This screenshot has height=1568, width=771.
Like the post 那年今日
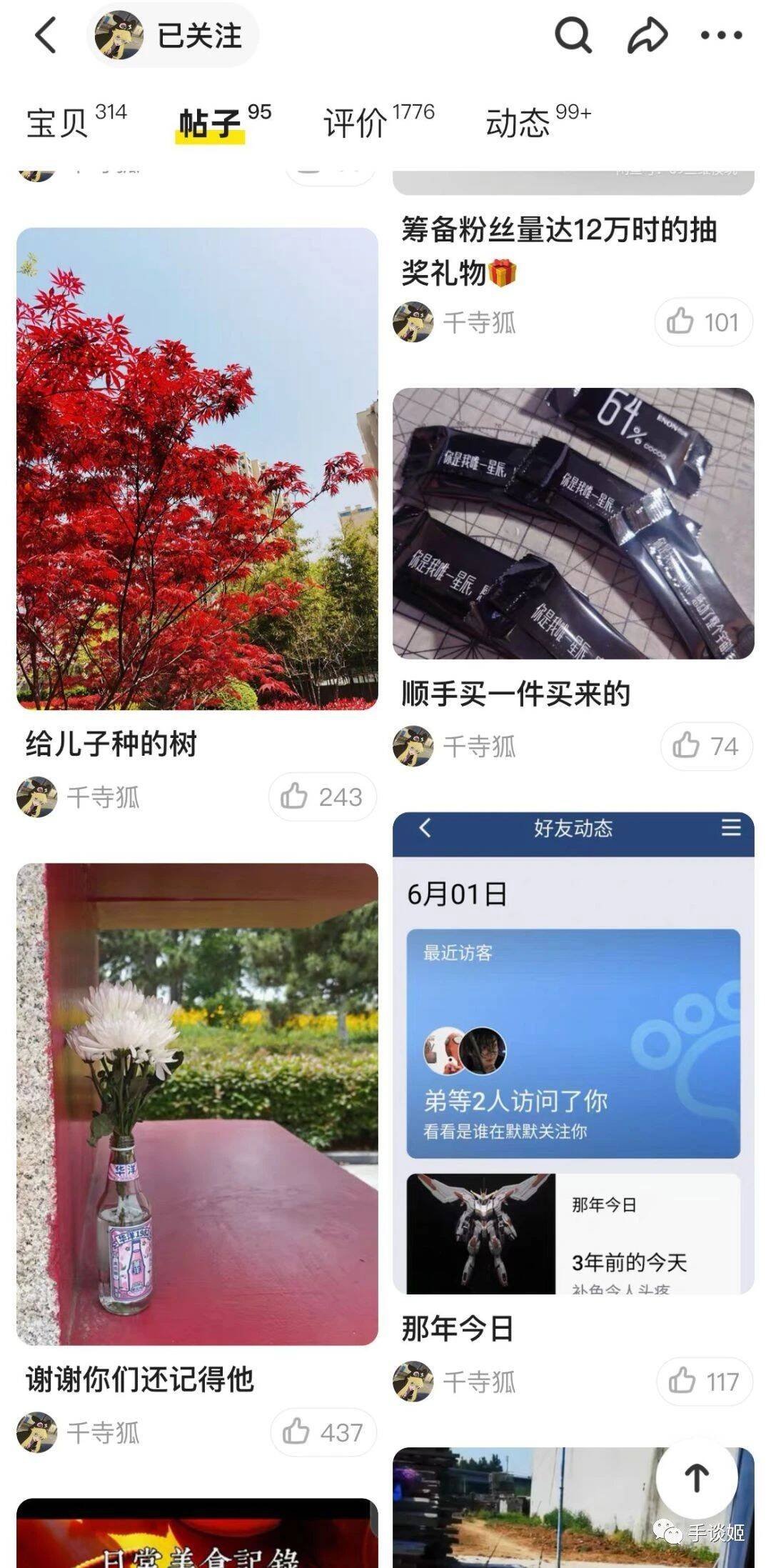click(704, 1382)
